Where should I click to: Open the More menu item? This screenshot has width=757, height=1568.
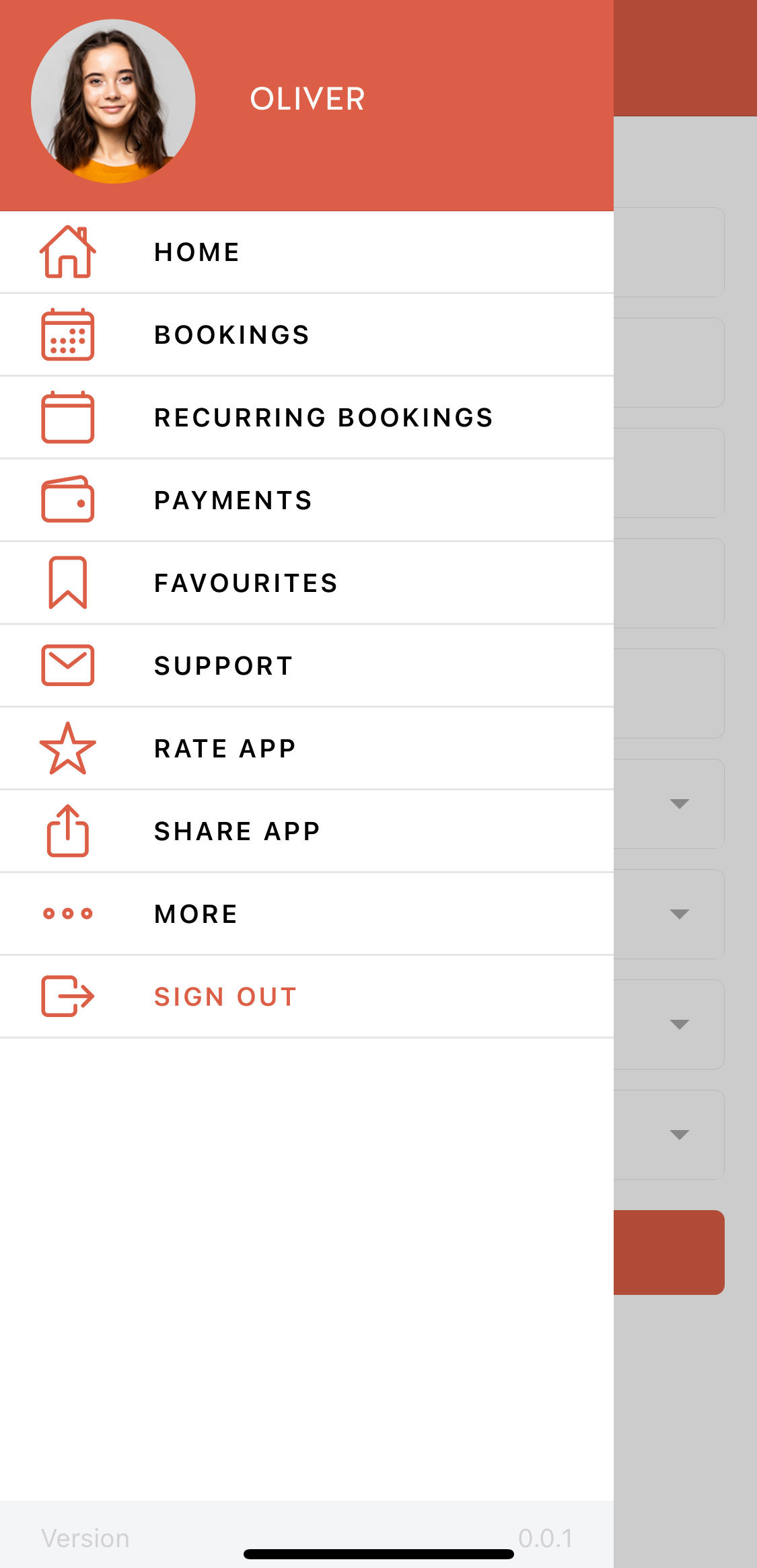point(307,914)
